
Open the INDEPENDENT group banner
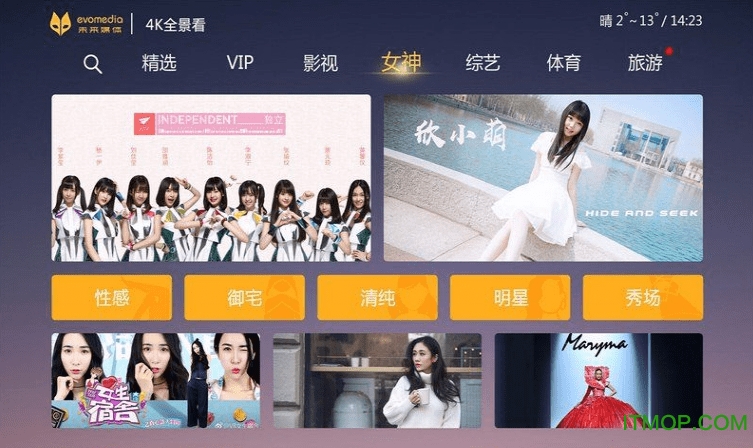(211, 178)
